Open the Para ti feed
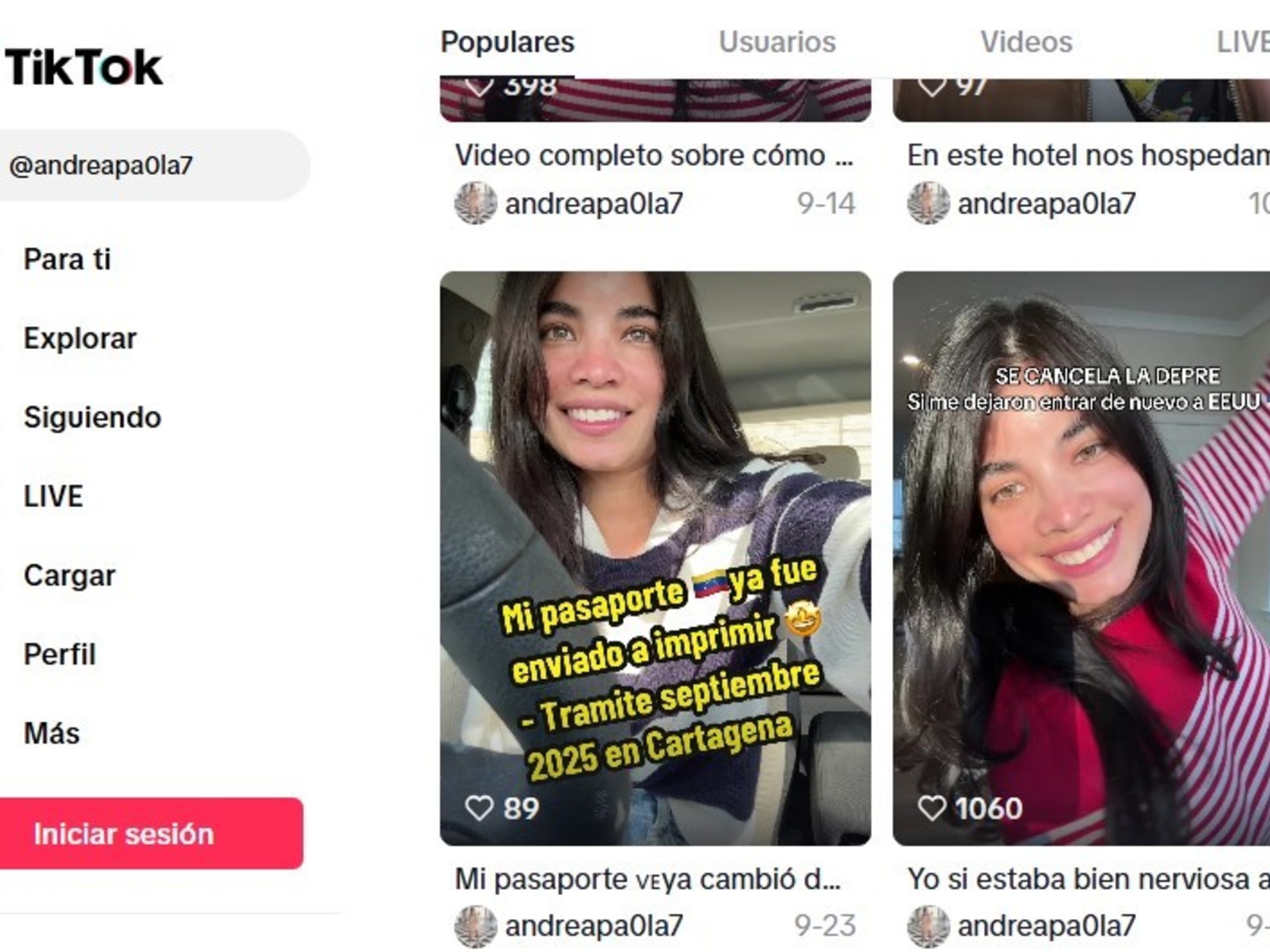Image resolution: width=1270 pixels, height=952 pixels. point(67,259)
